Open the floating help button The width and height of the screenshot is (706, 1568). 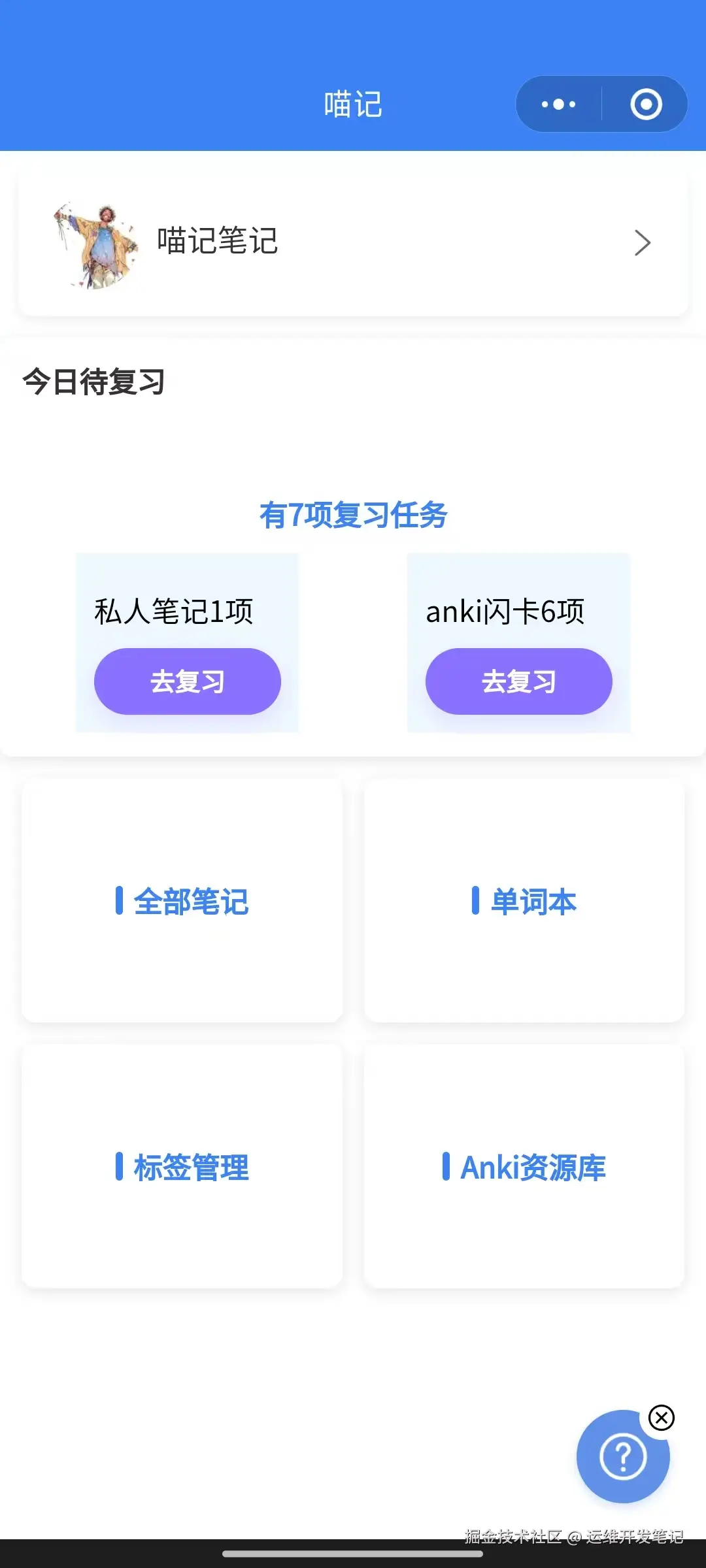[x=622, y=1457]
